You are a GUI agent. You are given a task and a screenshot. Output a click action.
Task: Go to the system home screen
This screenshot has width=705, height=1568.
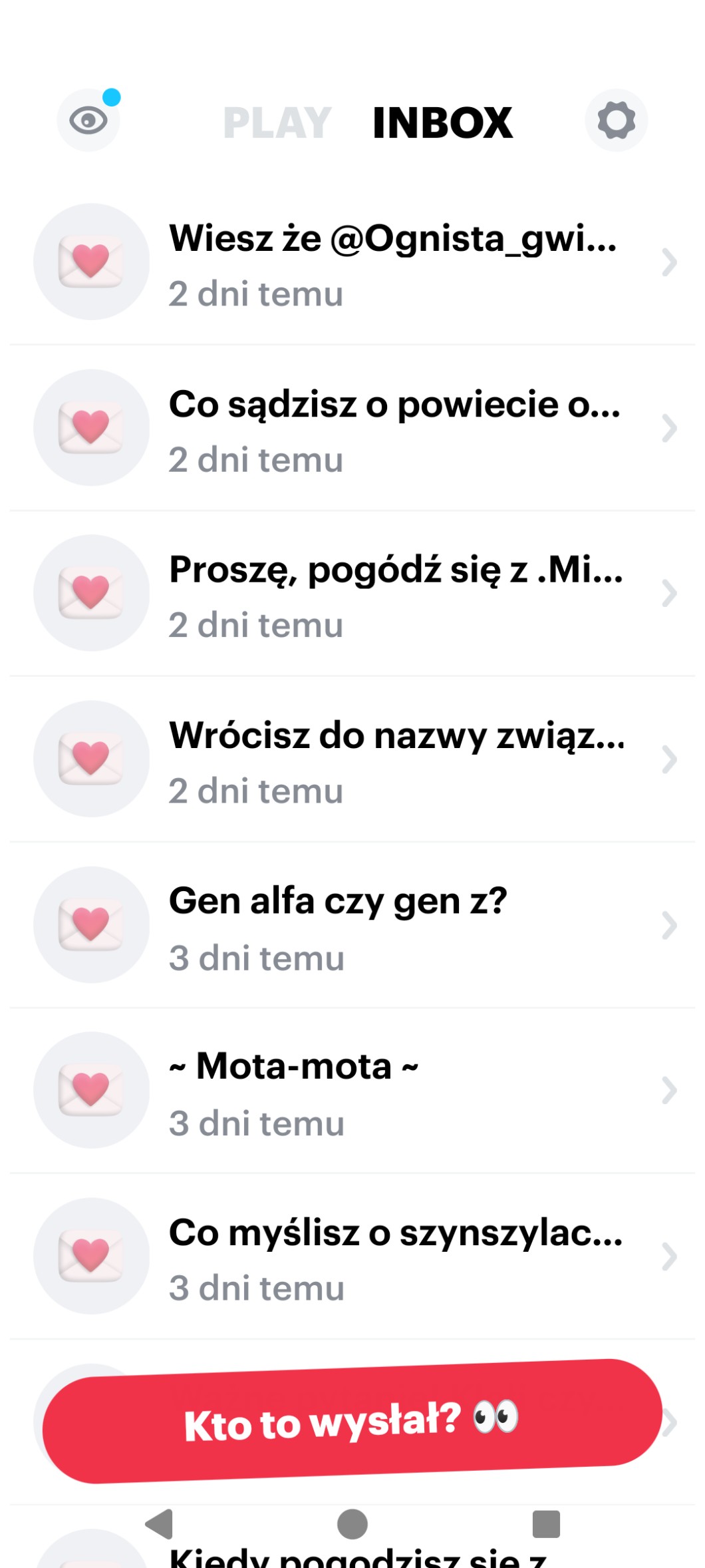(352, 1524)
